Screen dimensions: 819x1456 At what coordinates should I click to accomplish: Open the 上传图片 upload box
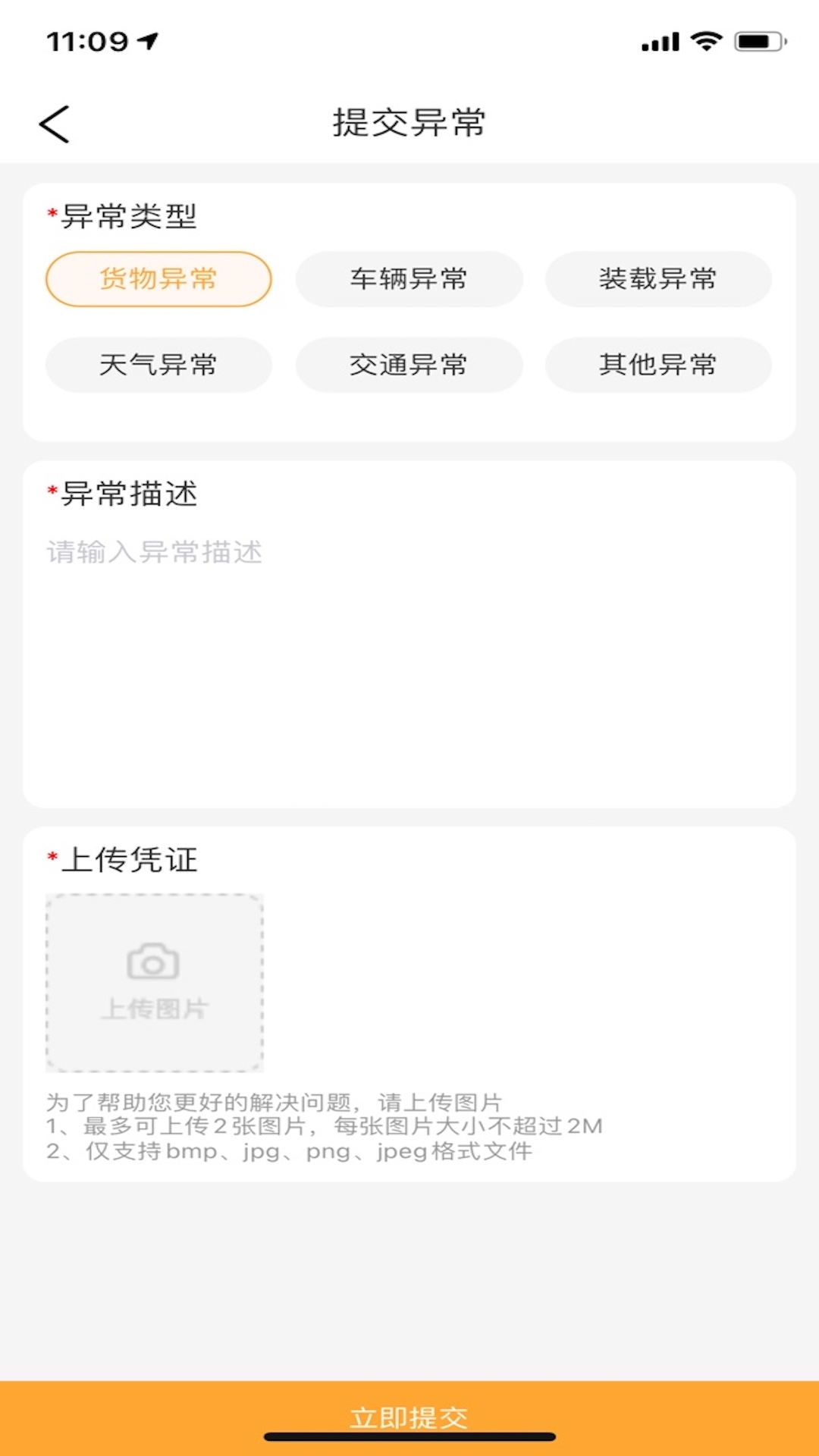(x=155, y=983)
